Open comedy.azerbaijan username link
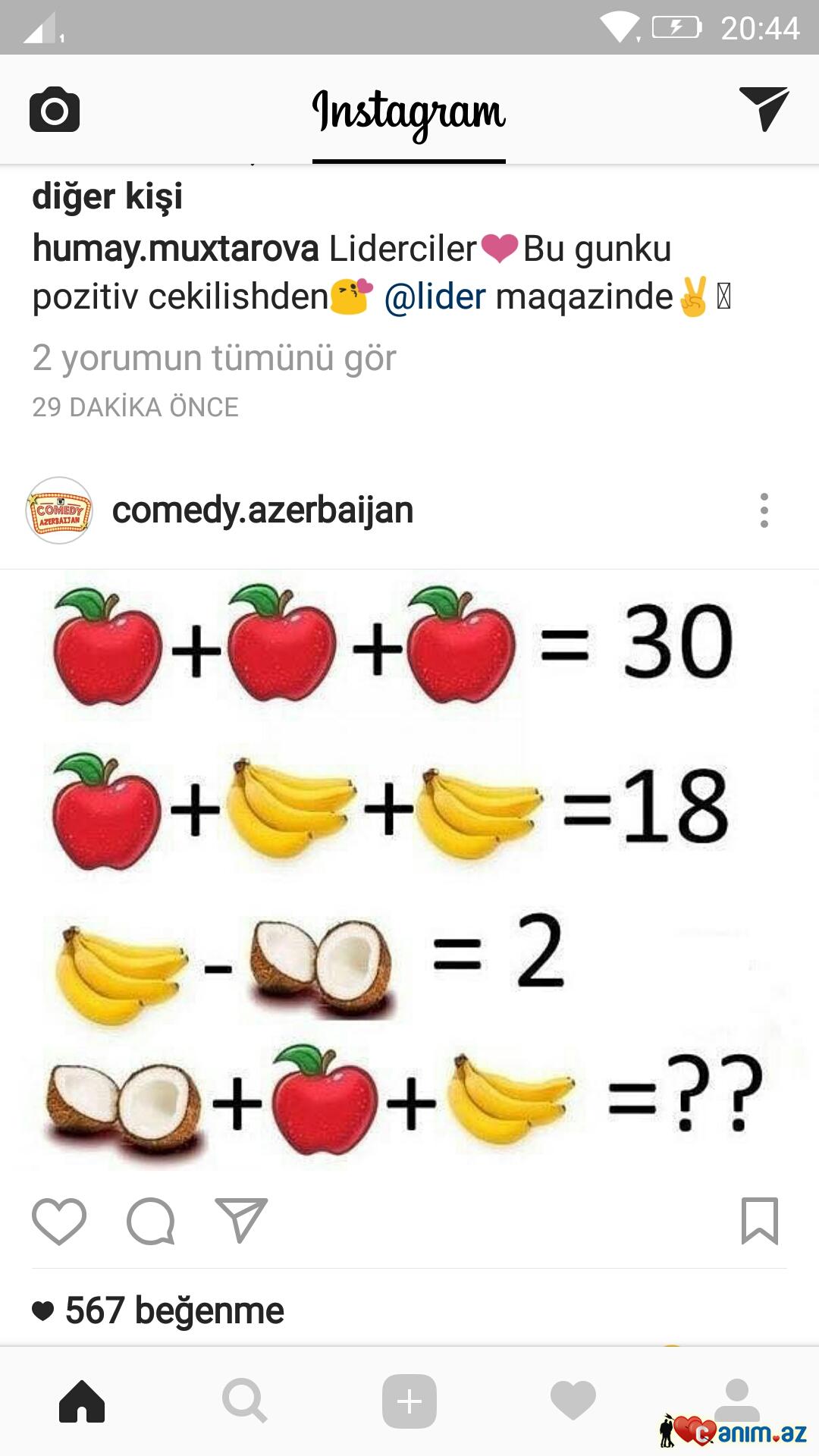Image resolution: width=819 pixels, height=1456 pixels. pos(262,510)
